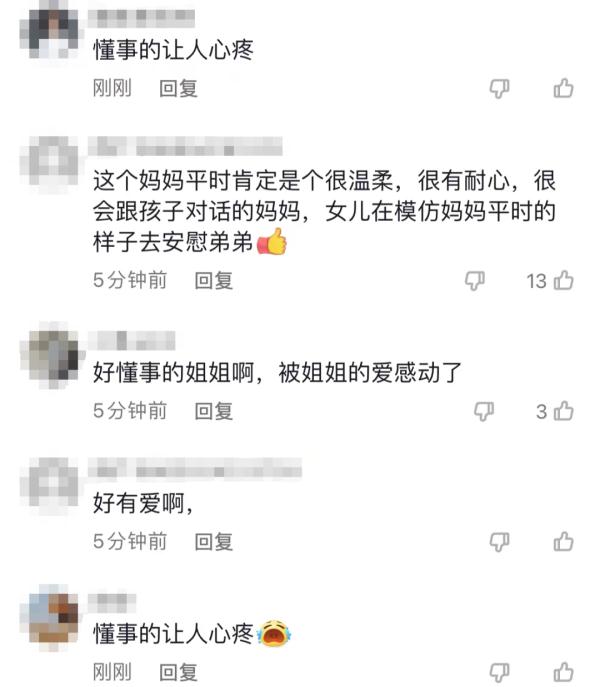Dislike 懂事的让人心疼 comment with crying emoji
Screen dimensions: 600x687
(499, 671)
